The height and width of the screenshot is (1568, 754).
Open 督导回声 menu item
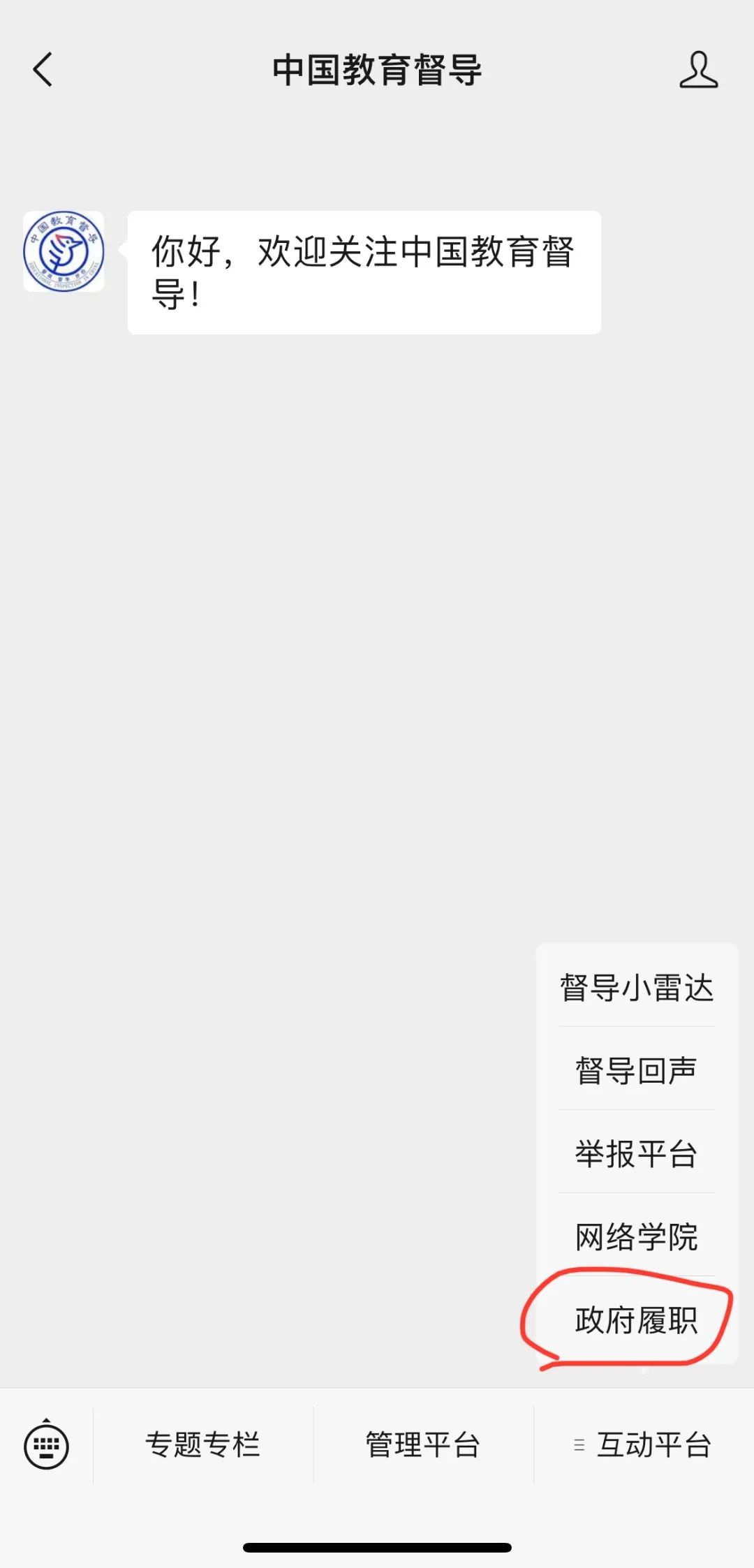636,1070
